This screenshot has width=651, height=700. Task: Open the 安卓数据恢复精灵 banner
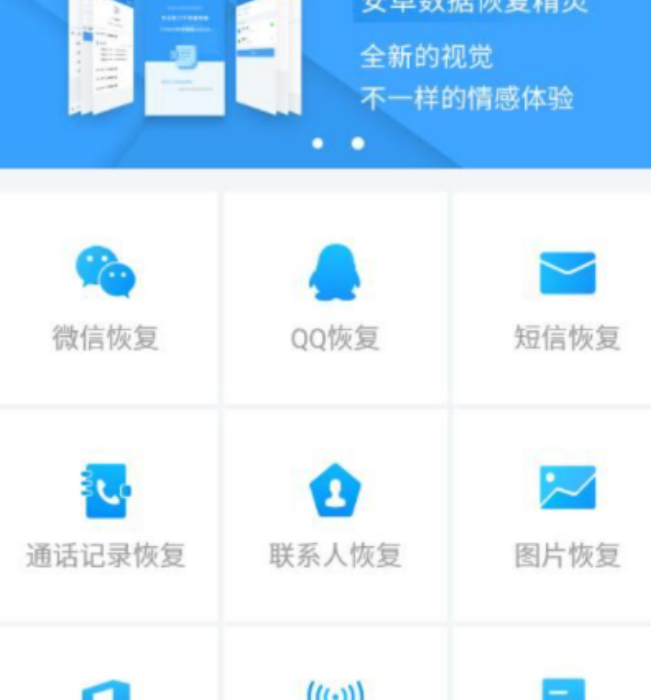[325, 70]
